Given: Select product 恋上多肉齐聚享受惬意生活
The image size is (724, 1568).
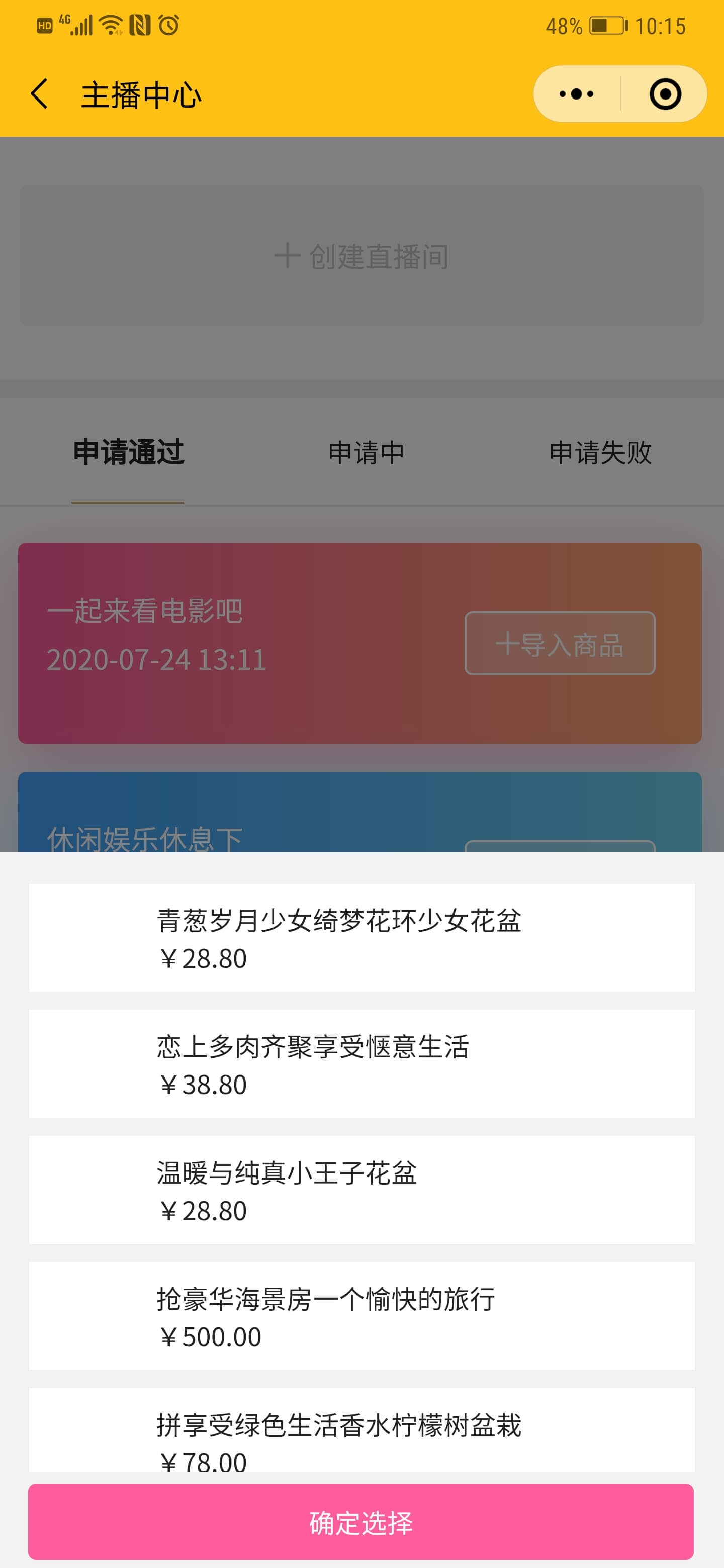Looking at the screenshot, I should (x=361, y=1063).
